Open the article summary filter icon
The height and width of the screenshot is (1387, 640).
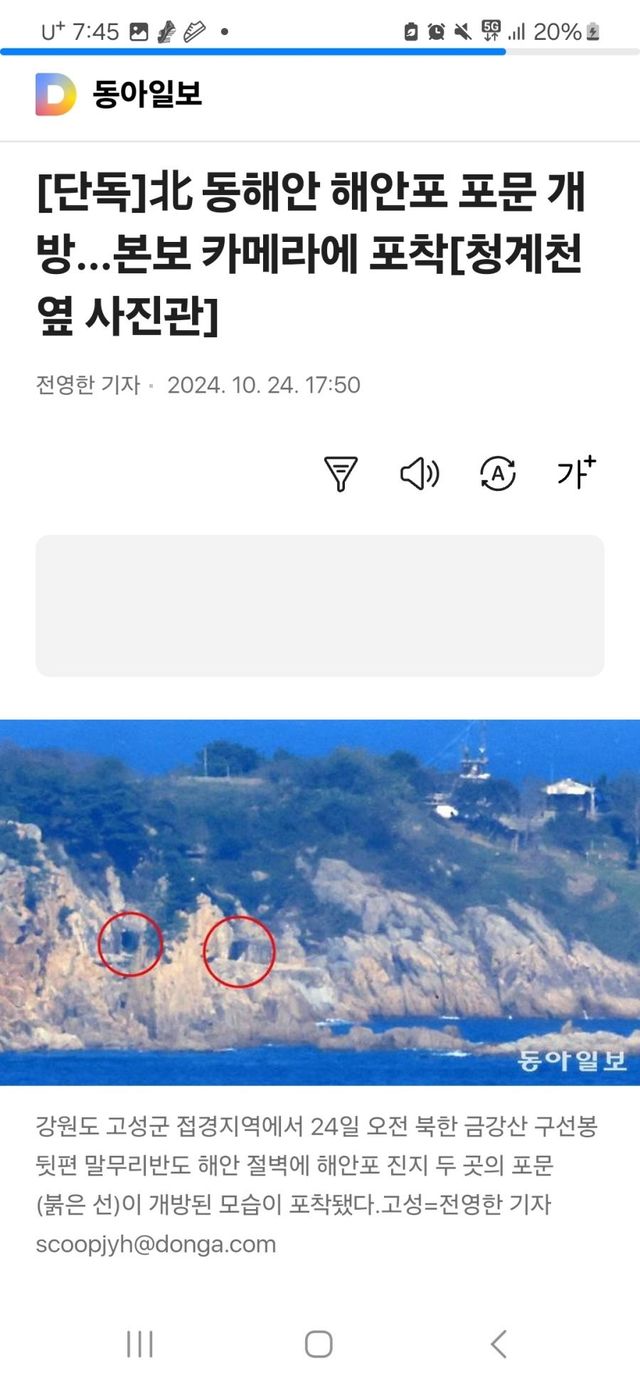pyautogui.click(x=341, y=473)
